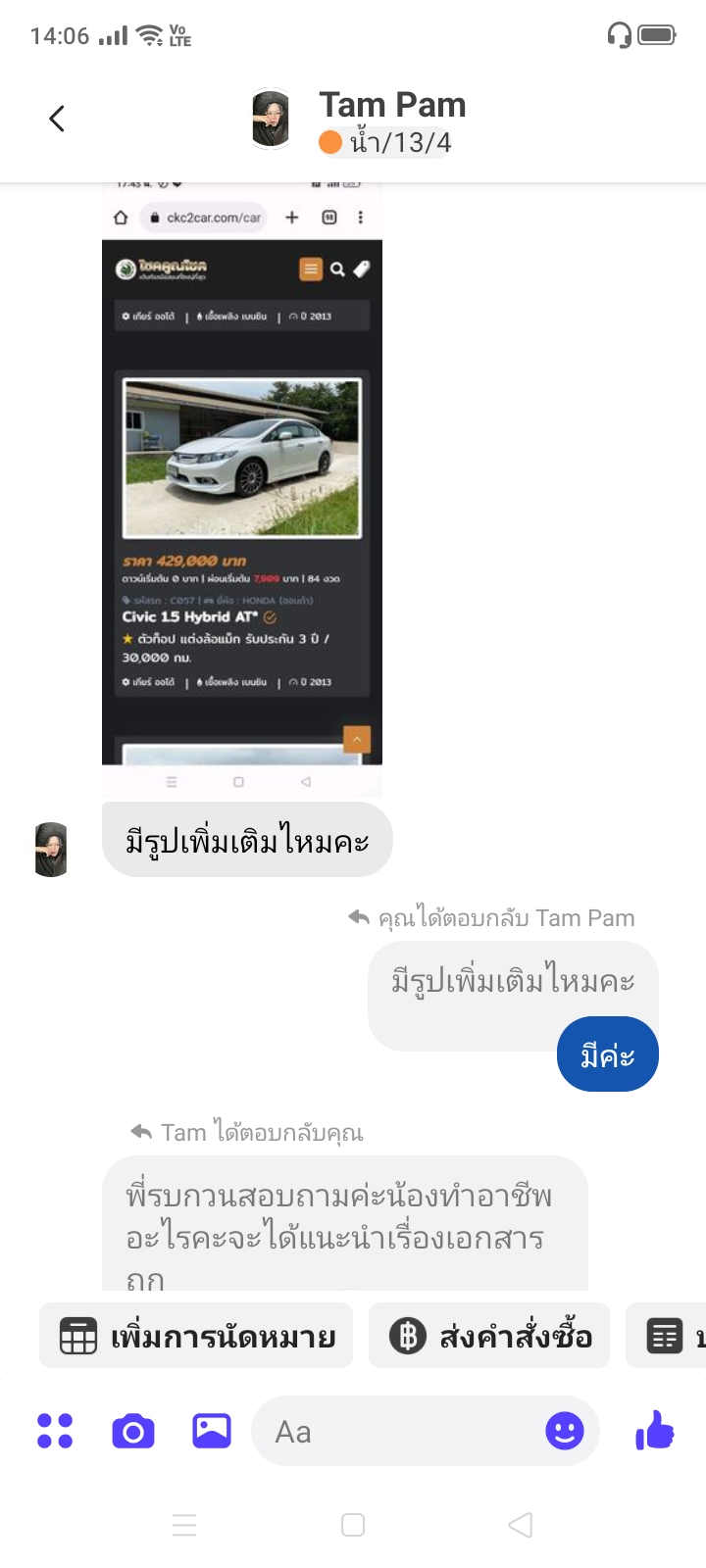This screenshot has height=1568, width=706.
Task: Open Tam Pam's avatar beside the message
Action: (51, 850)
